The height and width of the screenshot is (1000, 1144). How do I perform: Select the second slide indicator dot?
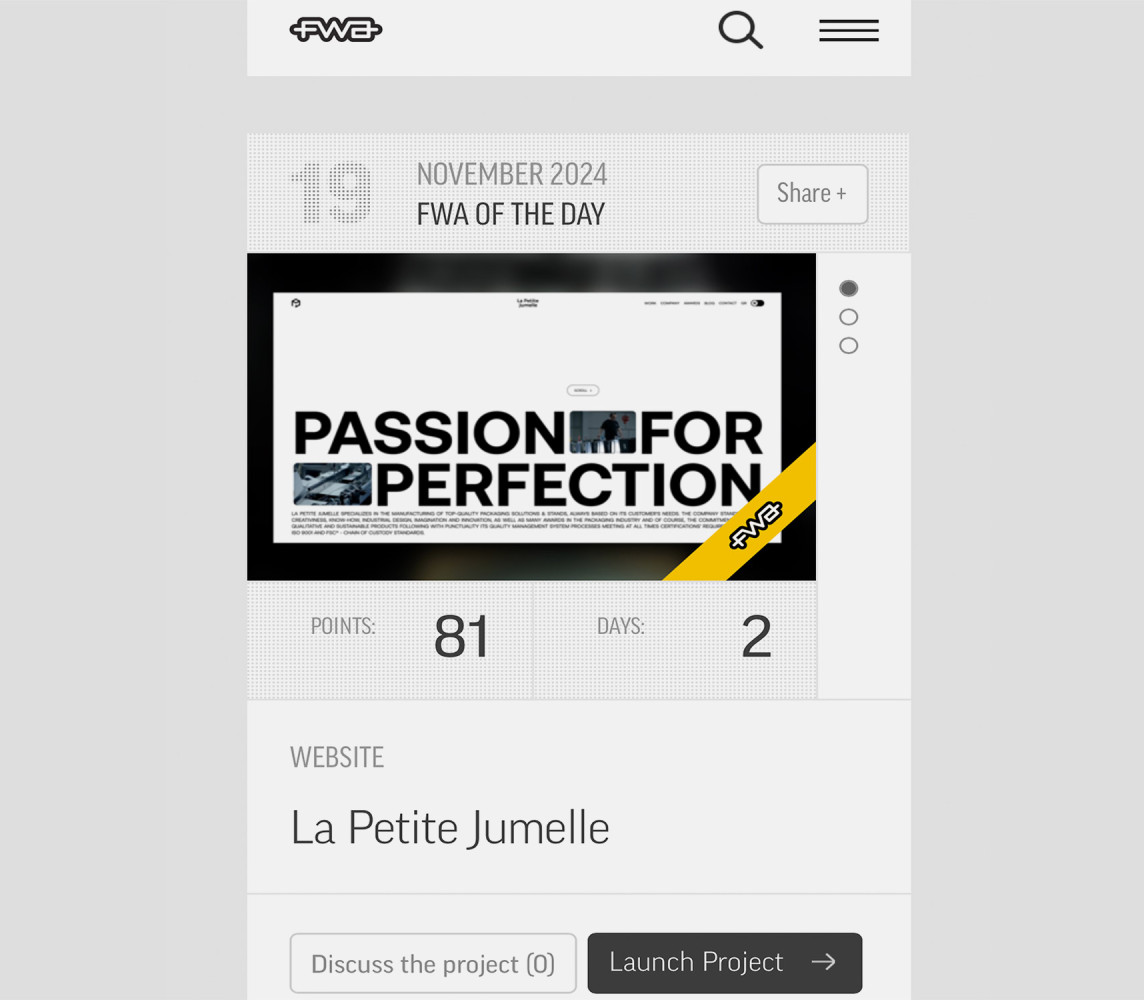pos(849,317)
